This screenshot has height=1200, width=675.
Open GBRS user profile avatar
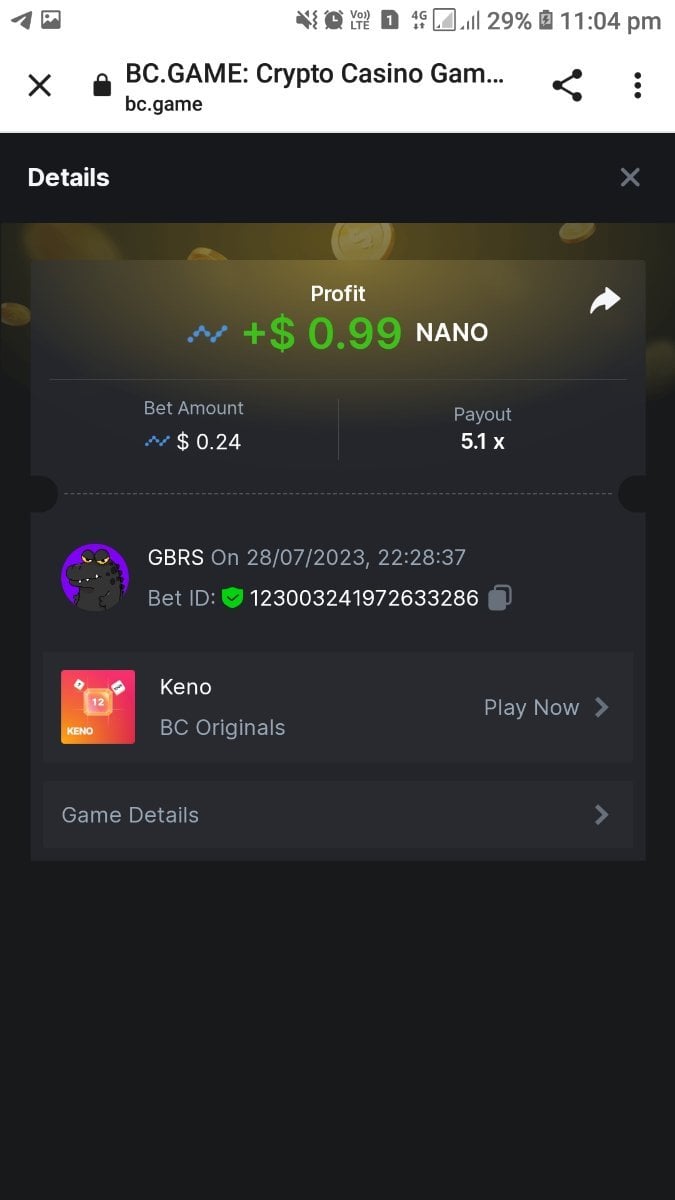[95, 577]
